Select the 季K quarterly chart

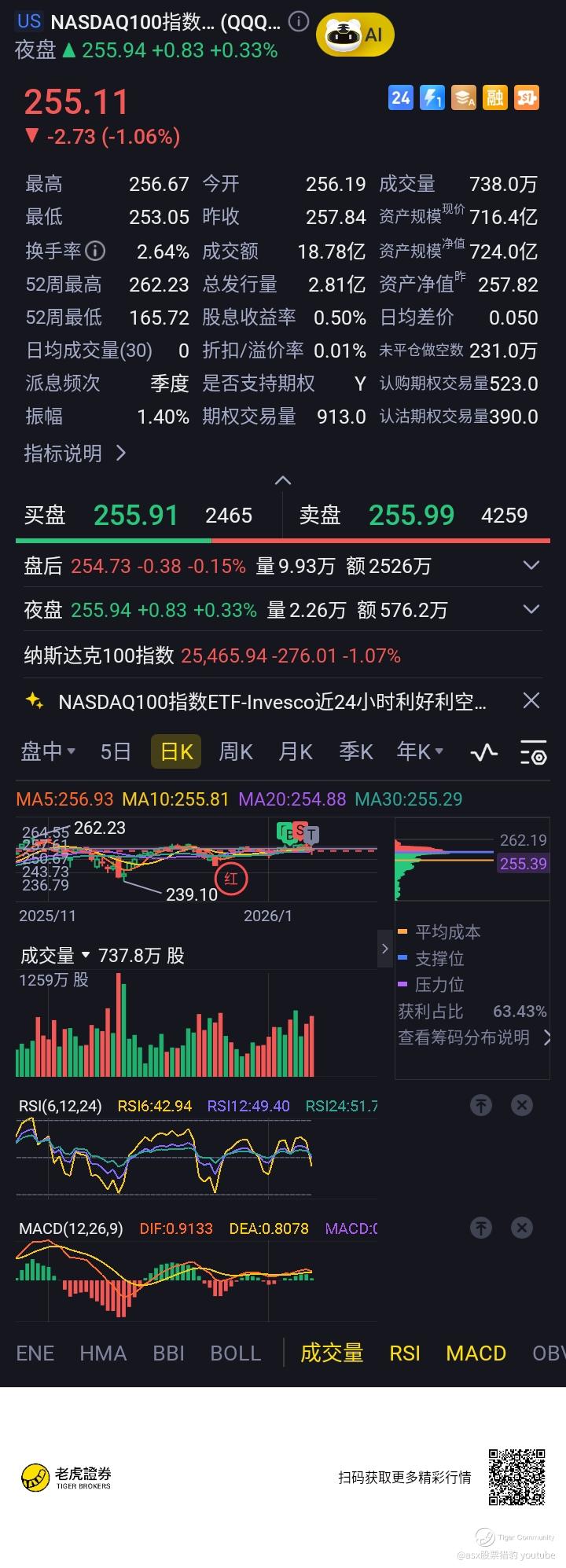pos(356,751)
